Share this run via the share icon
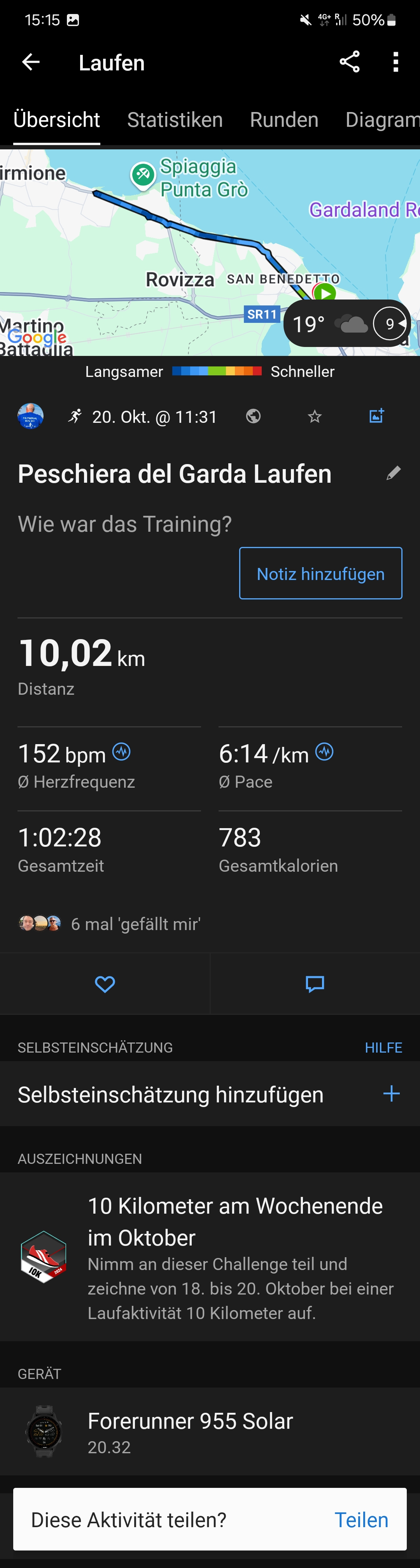420x1568 pixels. [x=349, y=62]
